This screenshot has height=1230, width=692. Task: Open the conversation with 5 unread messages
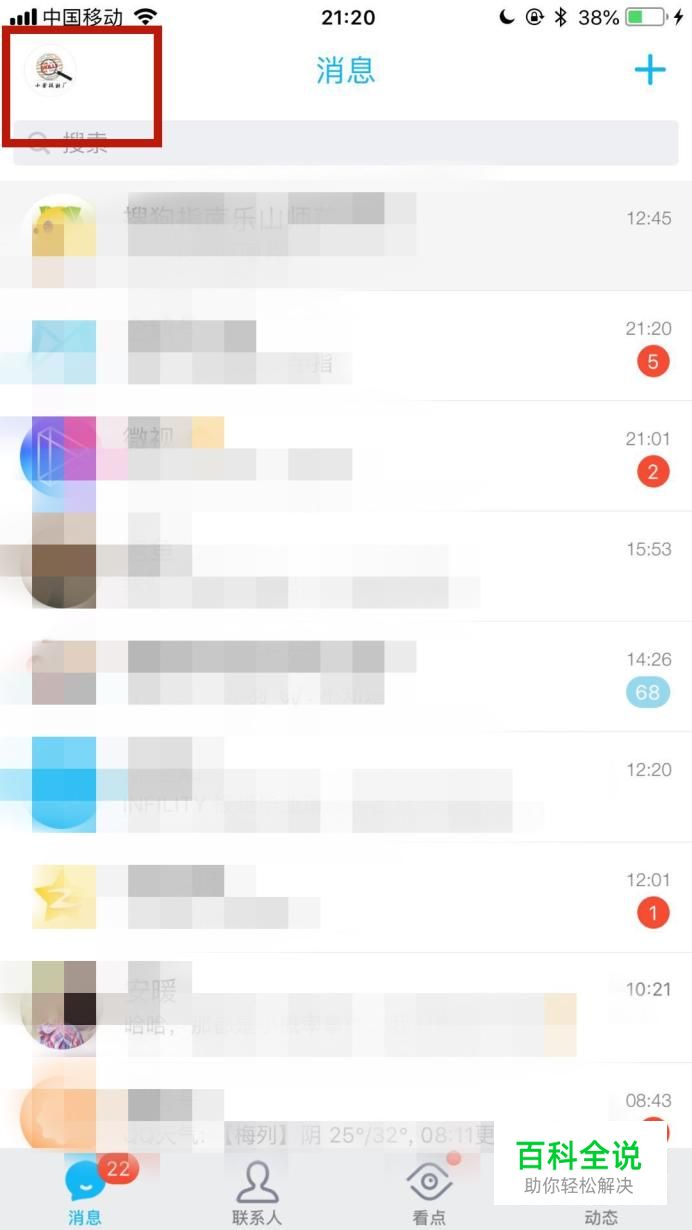[x=346, y=346]
